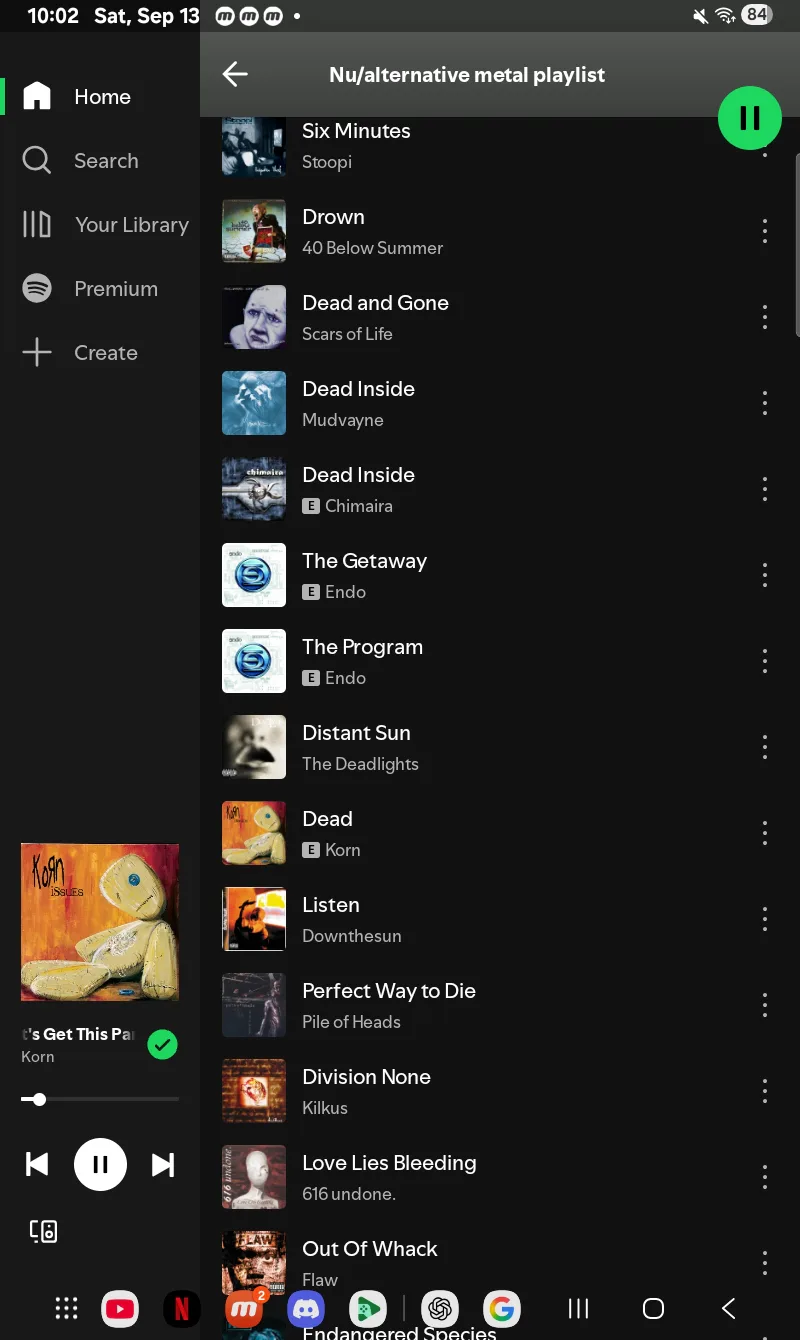Pause the song in sidebar player
This screenshot has width=800, height=1340.
point(100,1165)
